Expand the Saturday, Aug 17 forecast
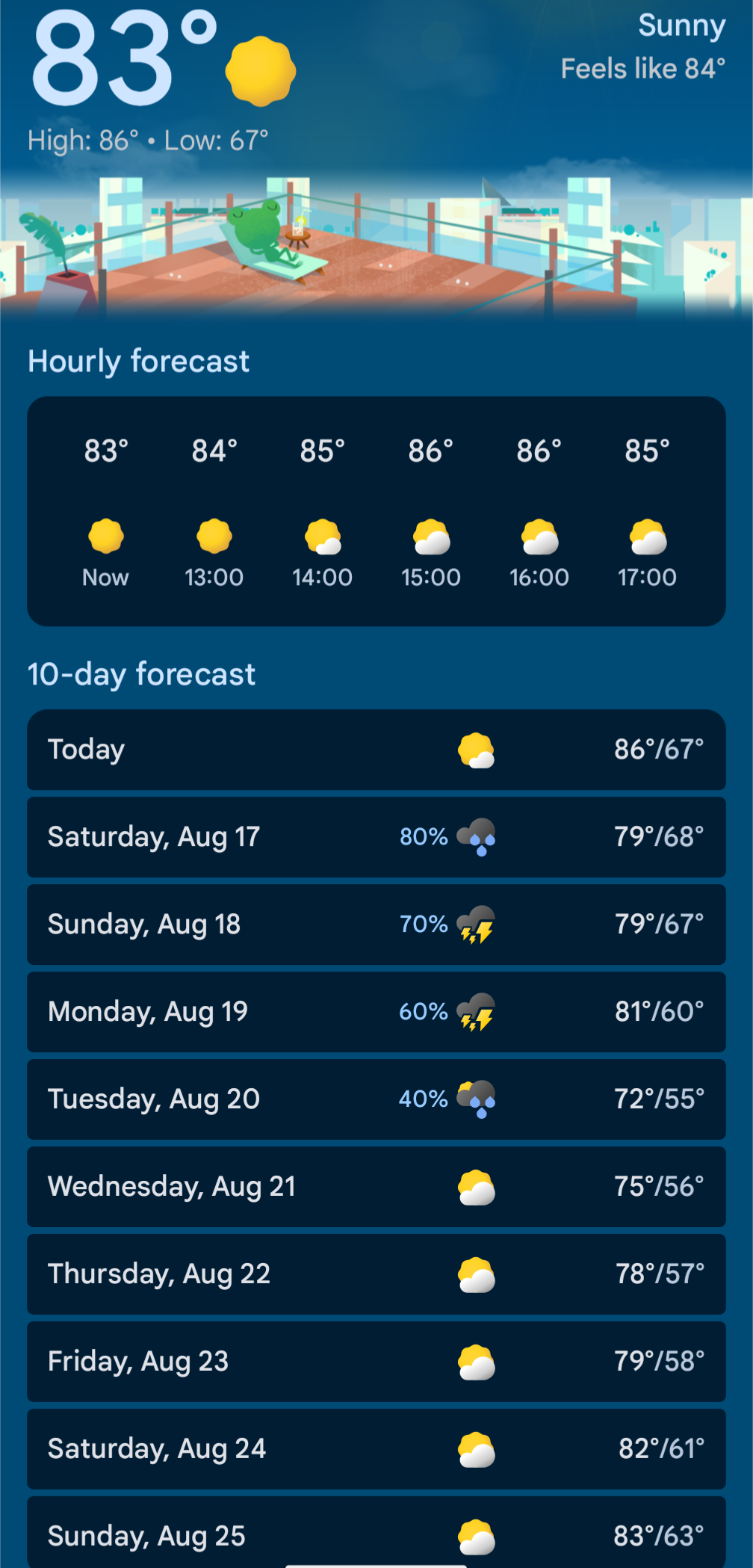The height and width of the screenshot is (1568, 753). point(376,837)
